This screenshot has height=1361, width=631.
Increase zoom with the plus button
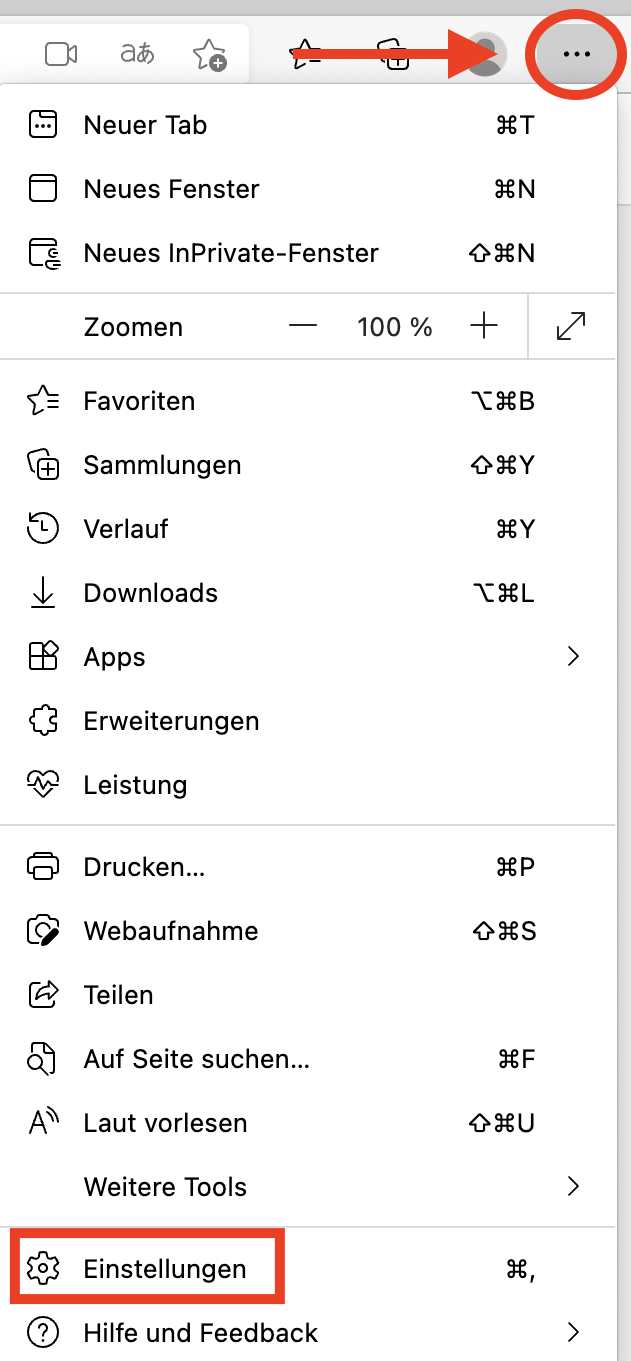click(484, 326)
